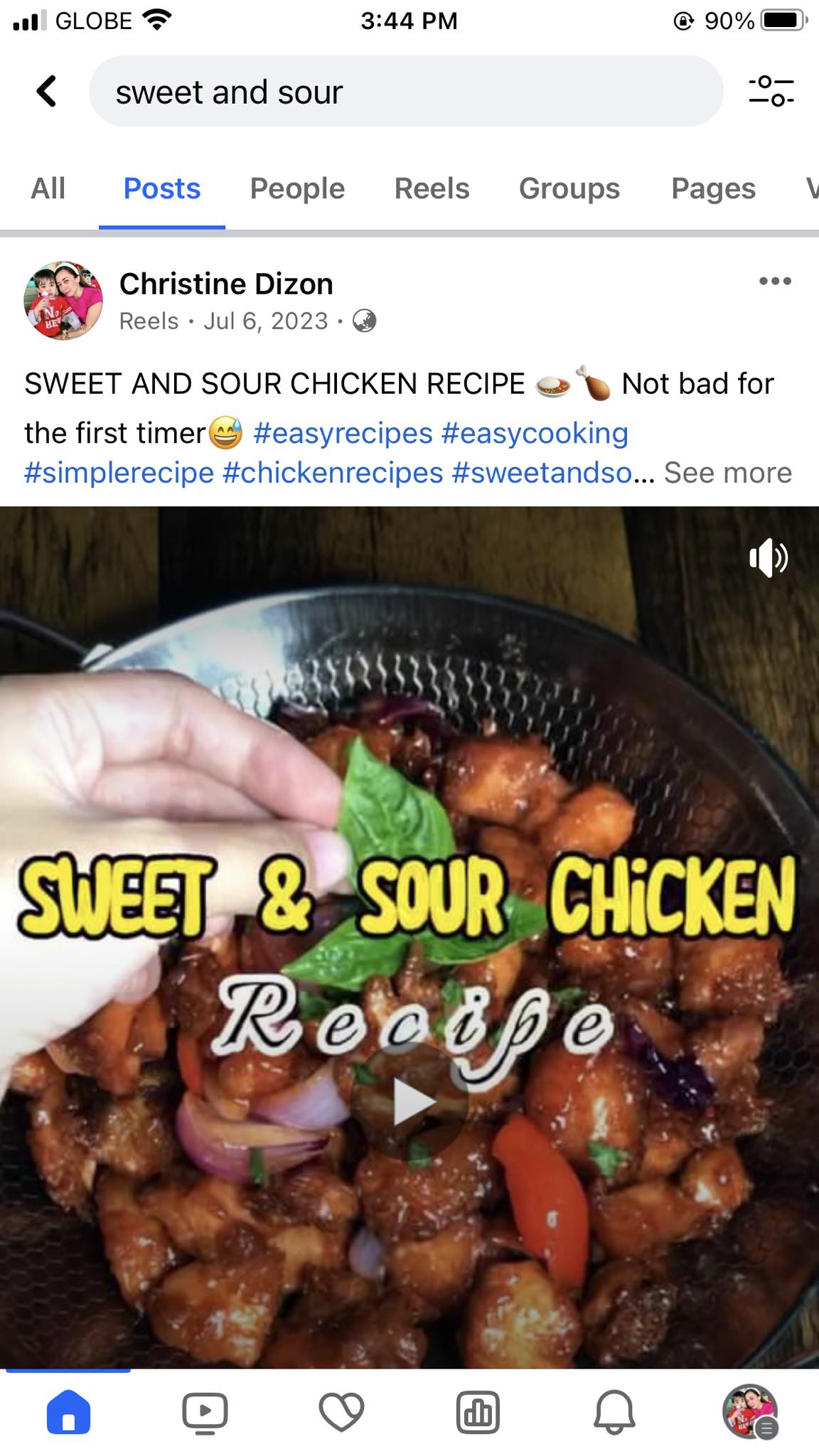Show Reels search results
This screenshot has width=819, height=1456.
tap(432, 189)
